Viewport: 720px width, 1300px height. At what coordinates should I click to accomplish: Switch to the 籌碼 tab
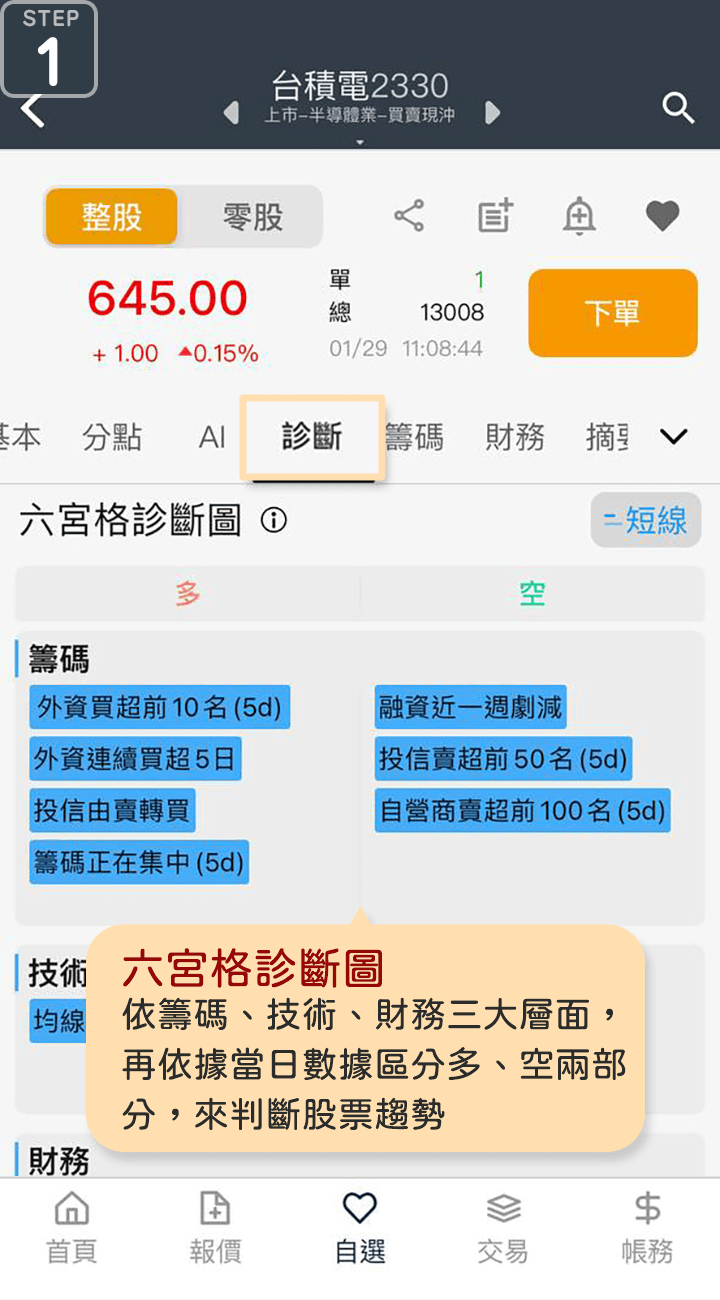414,437
